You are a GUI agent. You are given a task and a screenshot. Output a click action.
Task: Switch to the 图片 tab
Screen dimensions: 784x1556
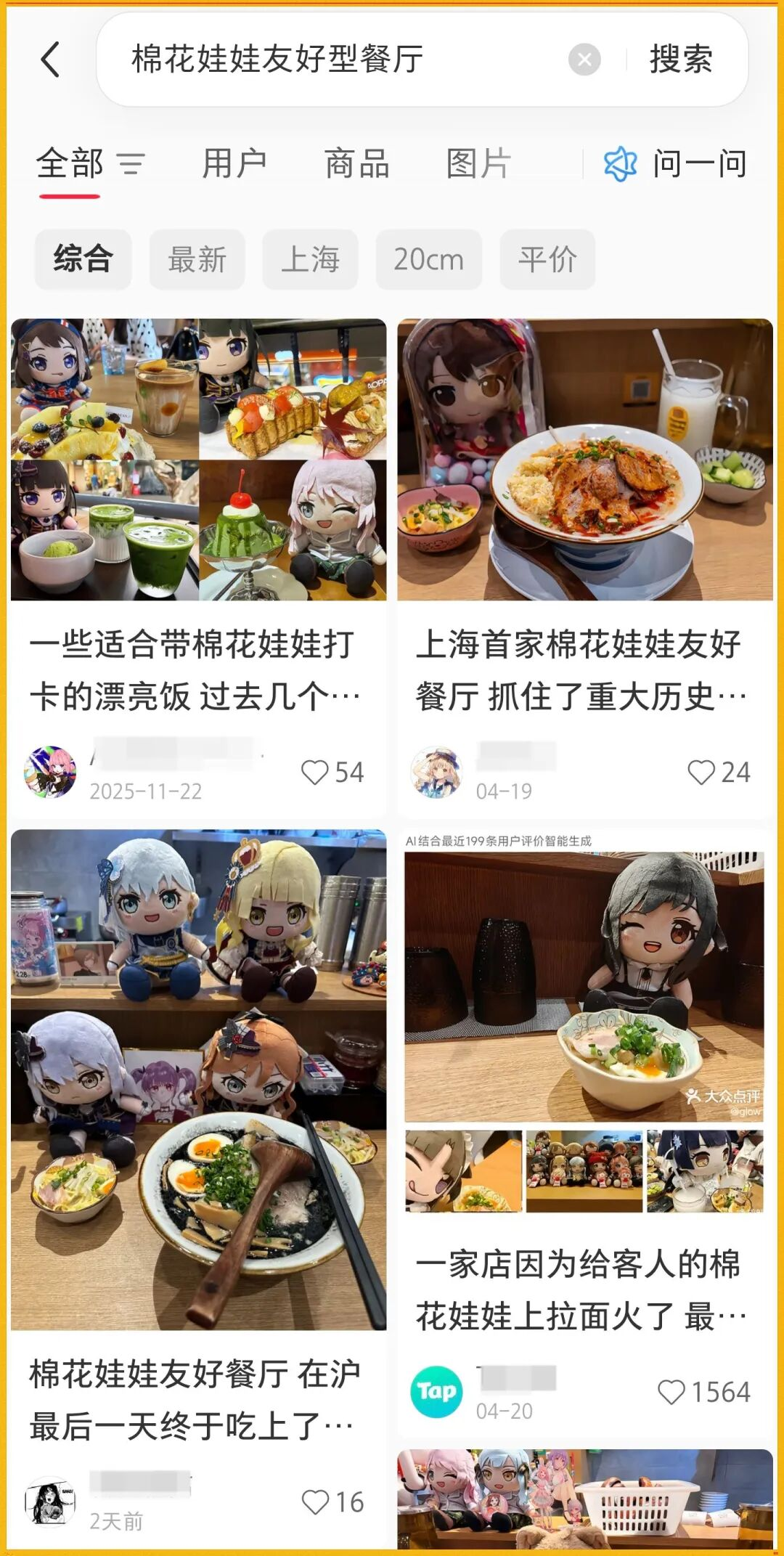click(x=478, y=163)
